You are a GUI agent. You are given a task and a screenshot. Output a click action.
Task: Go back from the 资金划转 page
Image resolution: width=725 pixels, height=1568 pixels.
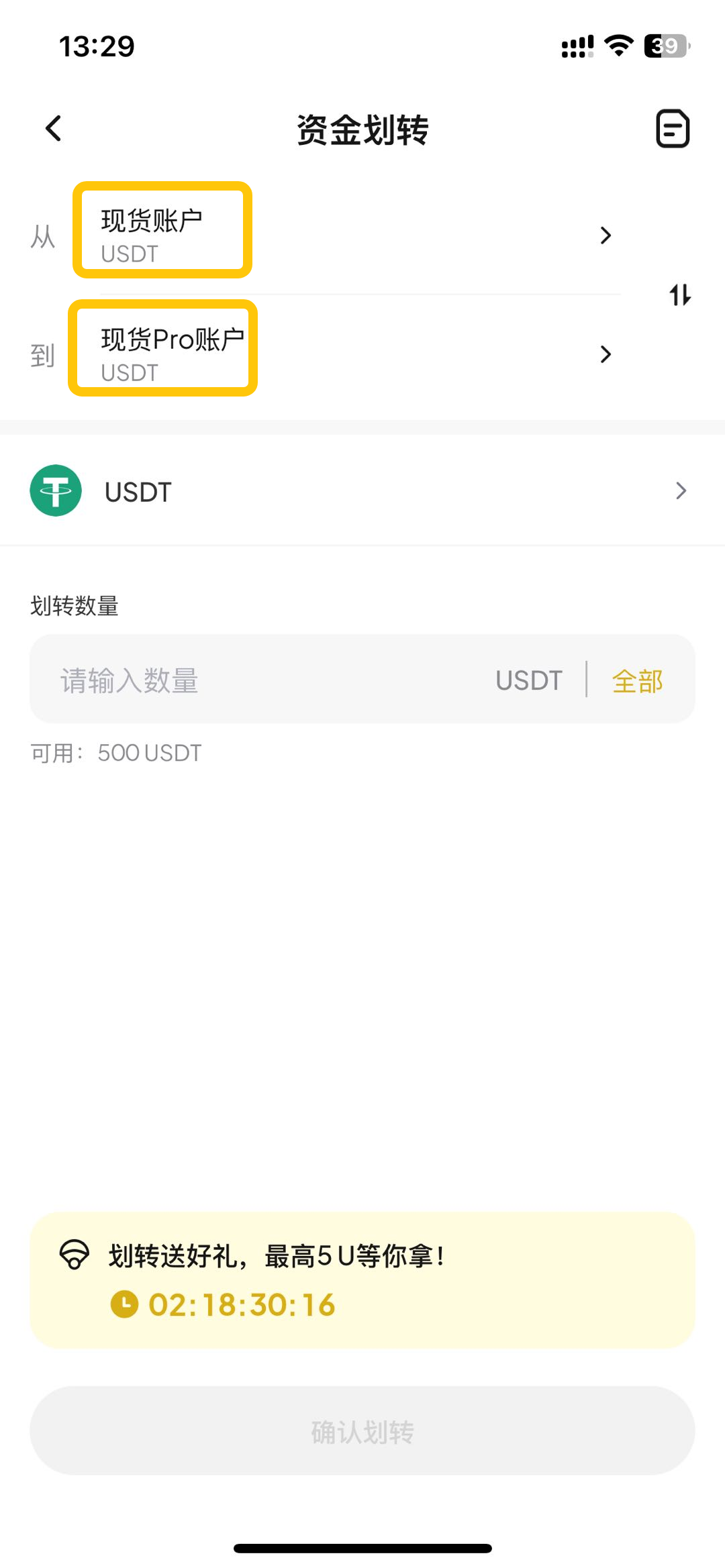click(54, 129)
